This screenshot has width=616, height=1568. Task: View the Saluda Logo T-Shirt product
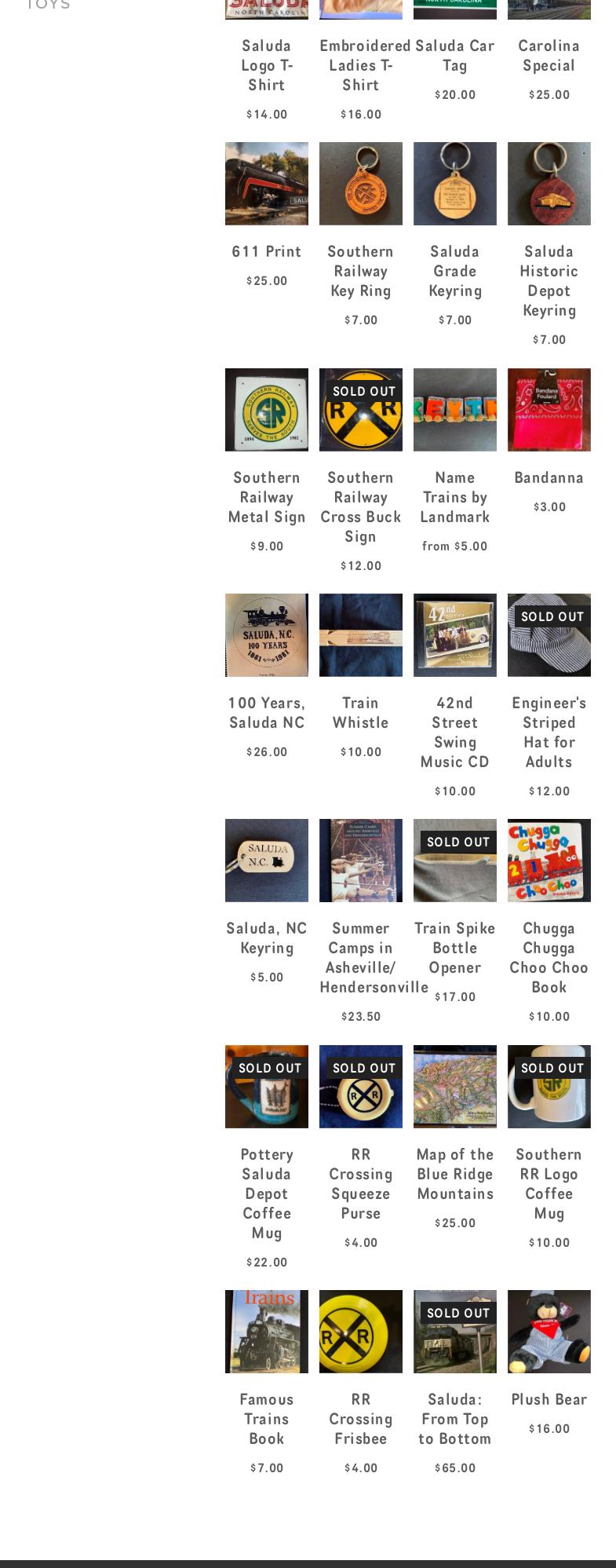click(266, 65)
